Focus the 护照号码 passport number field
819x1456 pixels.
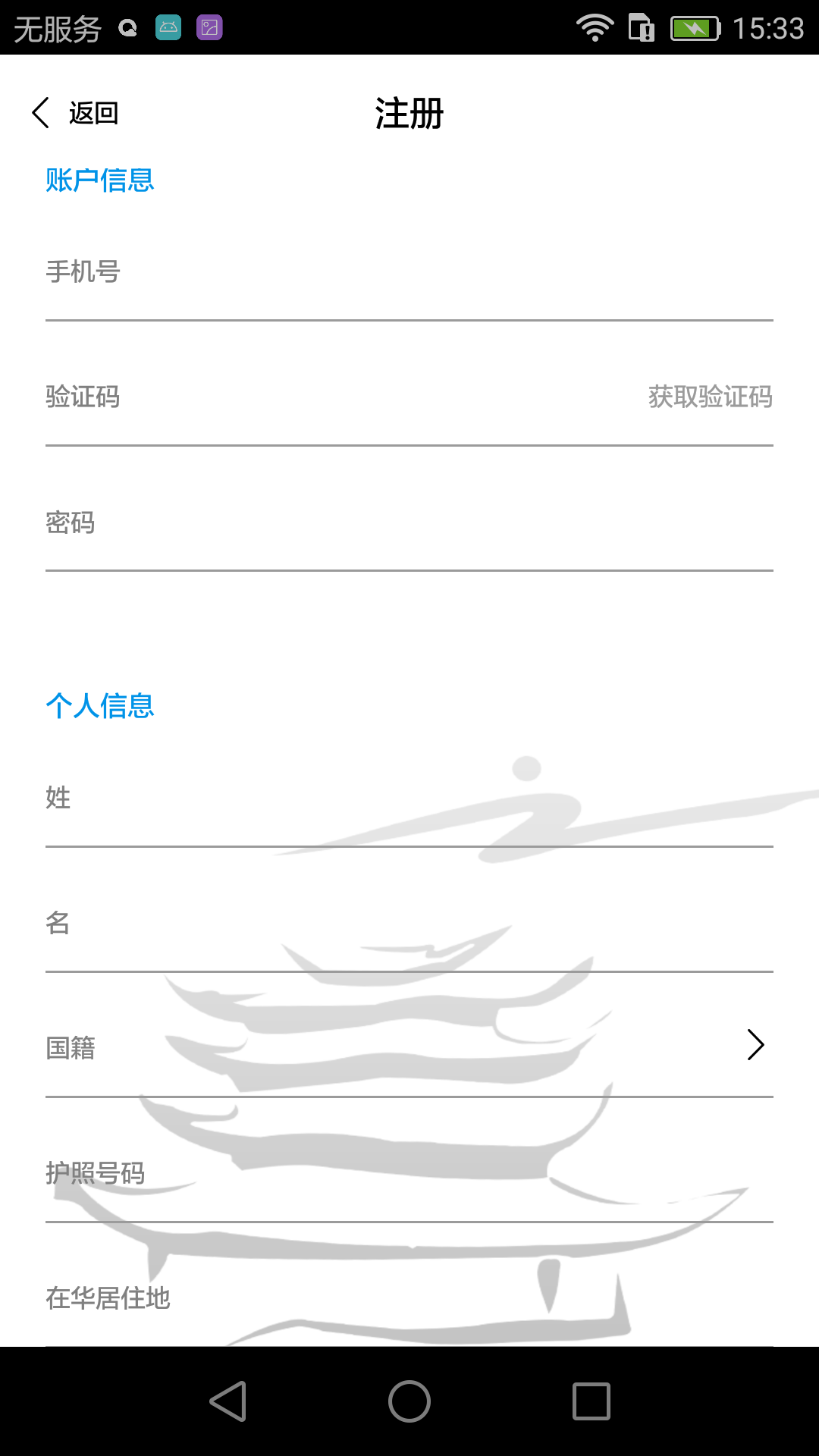coord(409,1174)
